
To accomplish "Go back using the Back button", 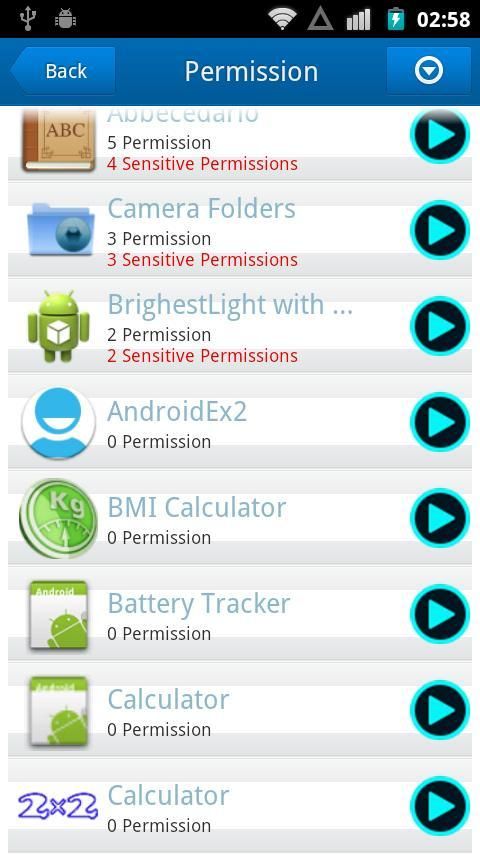I will [63, 71].
